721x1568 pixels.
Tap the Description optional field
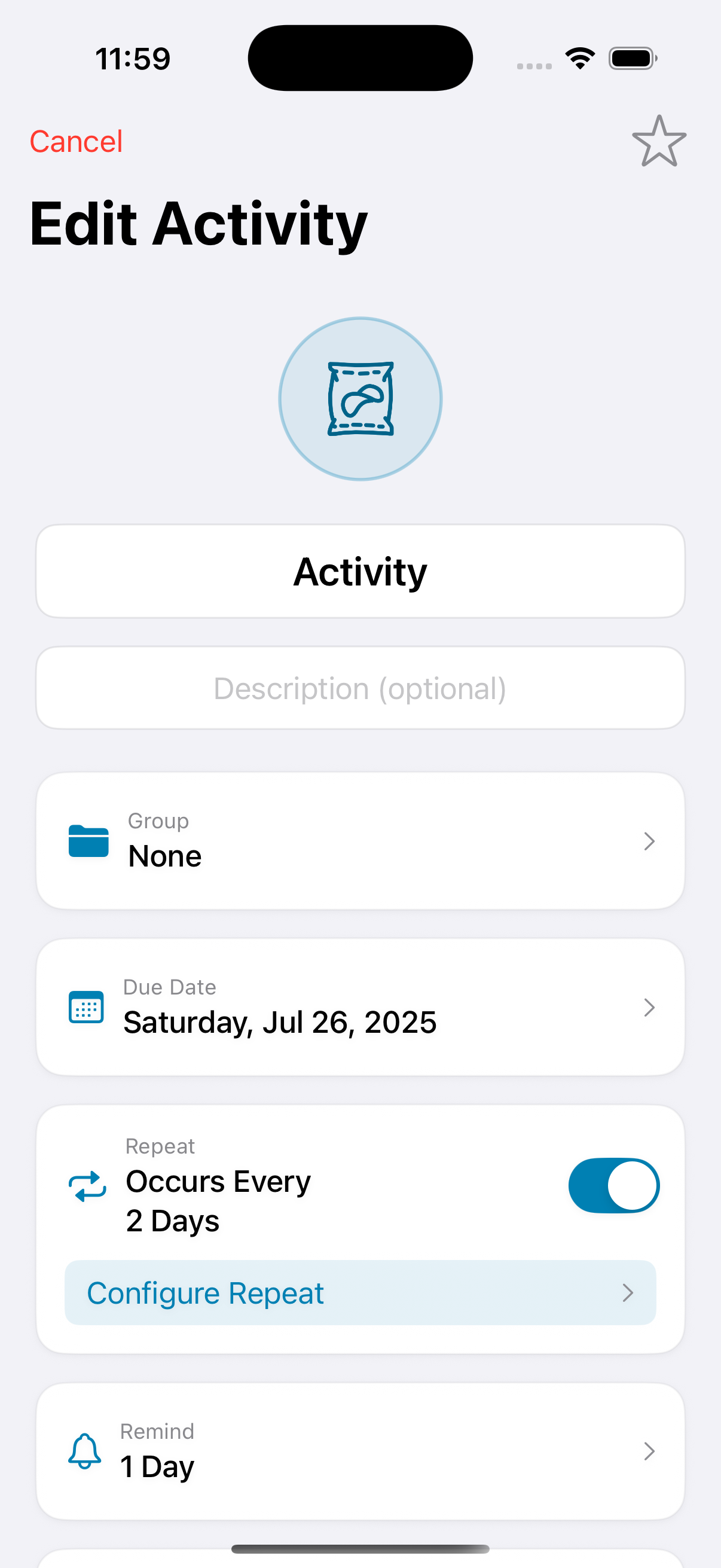point(360,688)
